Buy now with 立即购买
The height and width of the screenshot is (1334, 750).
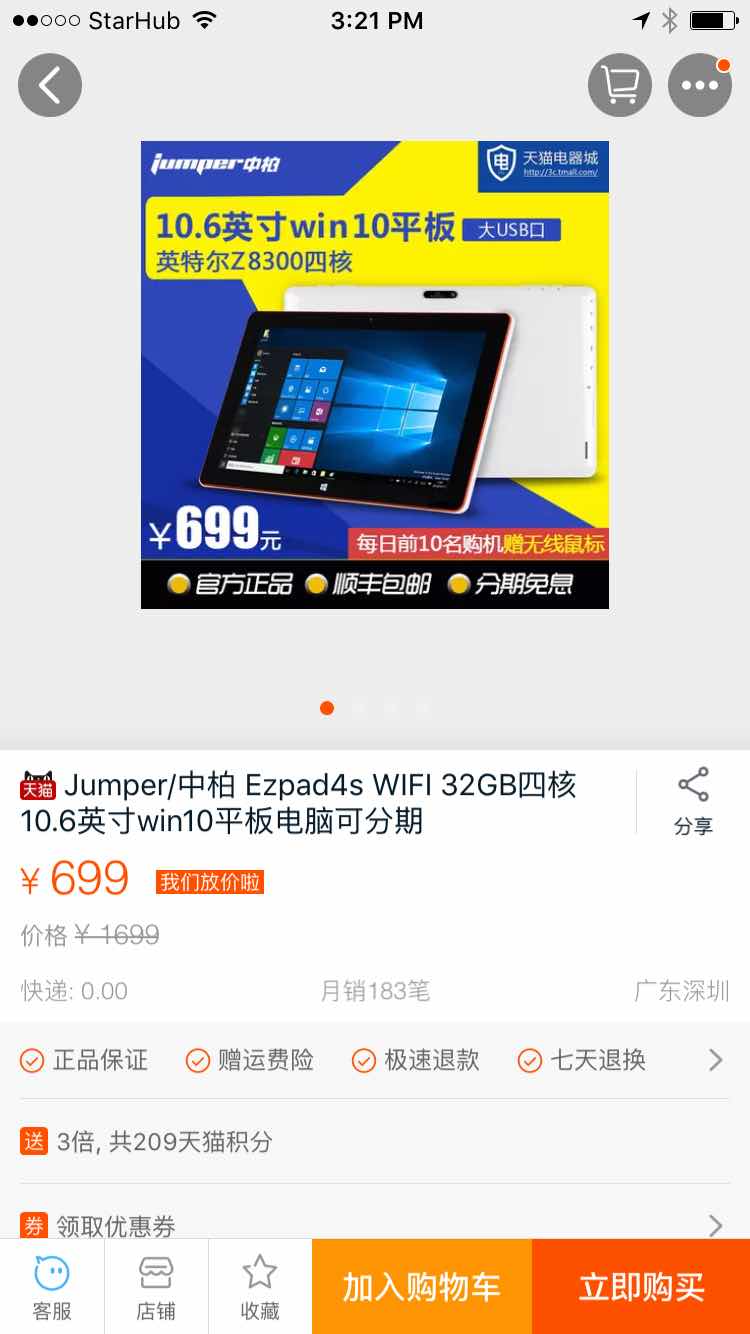click(641, 1287)
